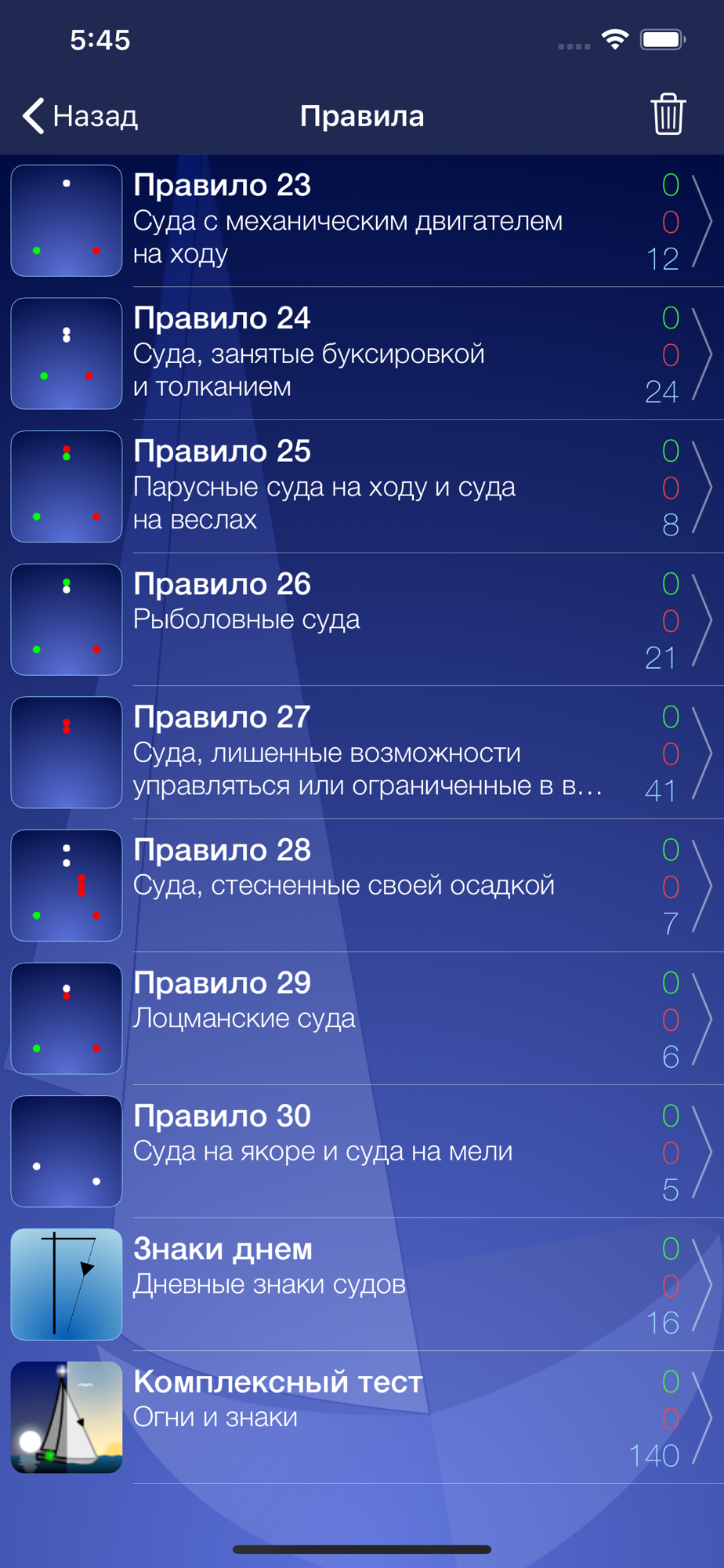724x1568 pixels.
Task: View Правило 26 Рыболовные суда
Action: tap(360, 619)
